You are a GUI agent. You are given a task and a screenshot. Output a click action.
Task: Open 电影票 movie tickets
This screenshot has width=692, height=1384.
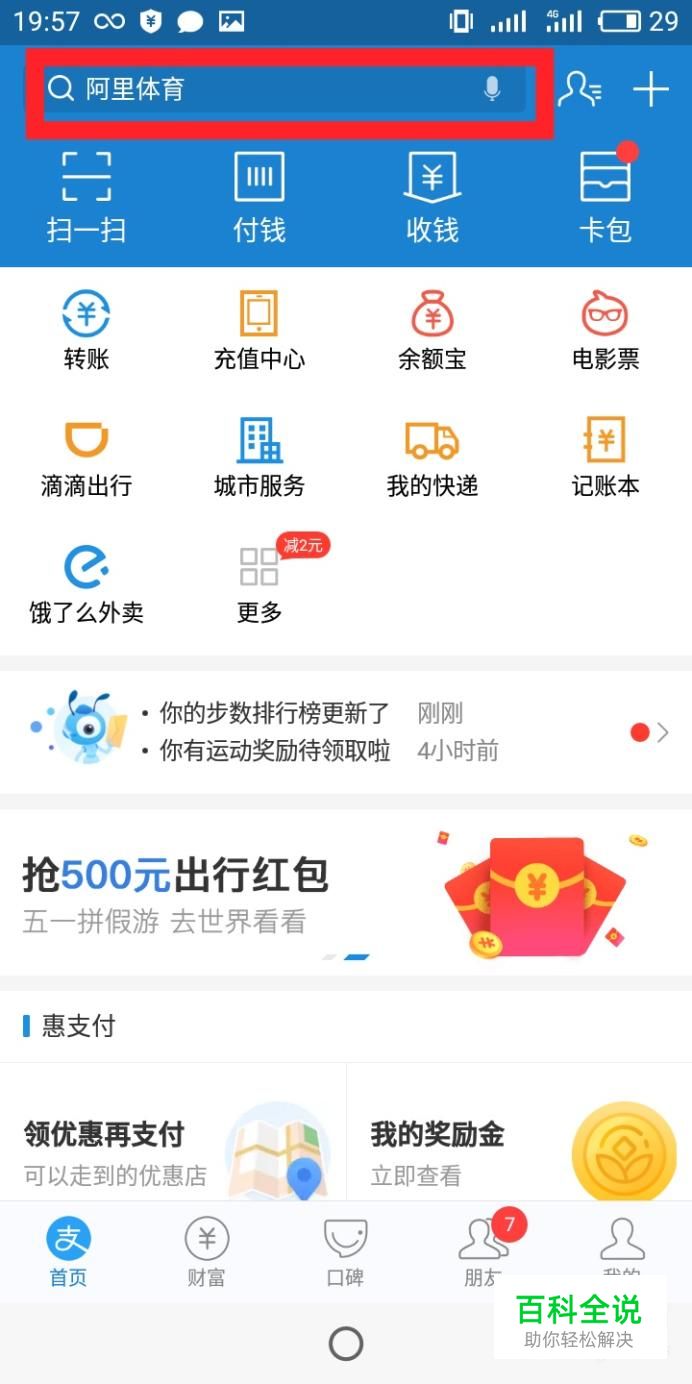605,330
